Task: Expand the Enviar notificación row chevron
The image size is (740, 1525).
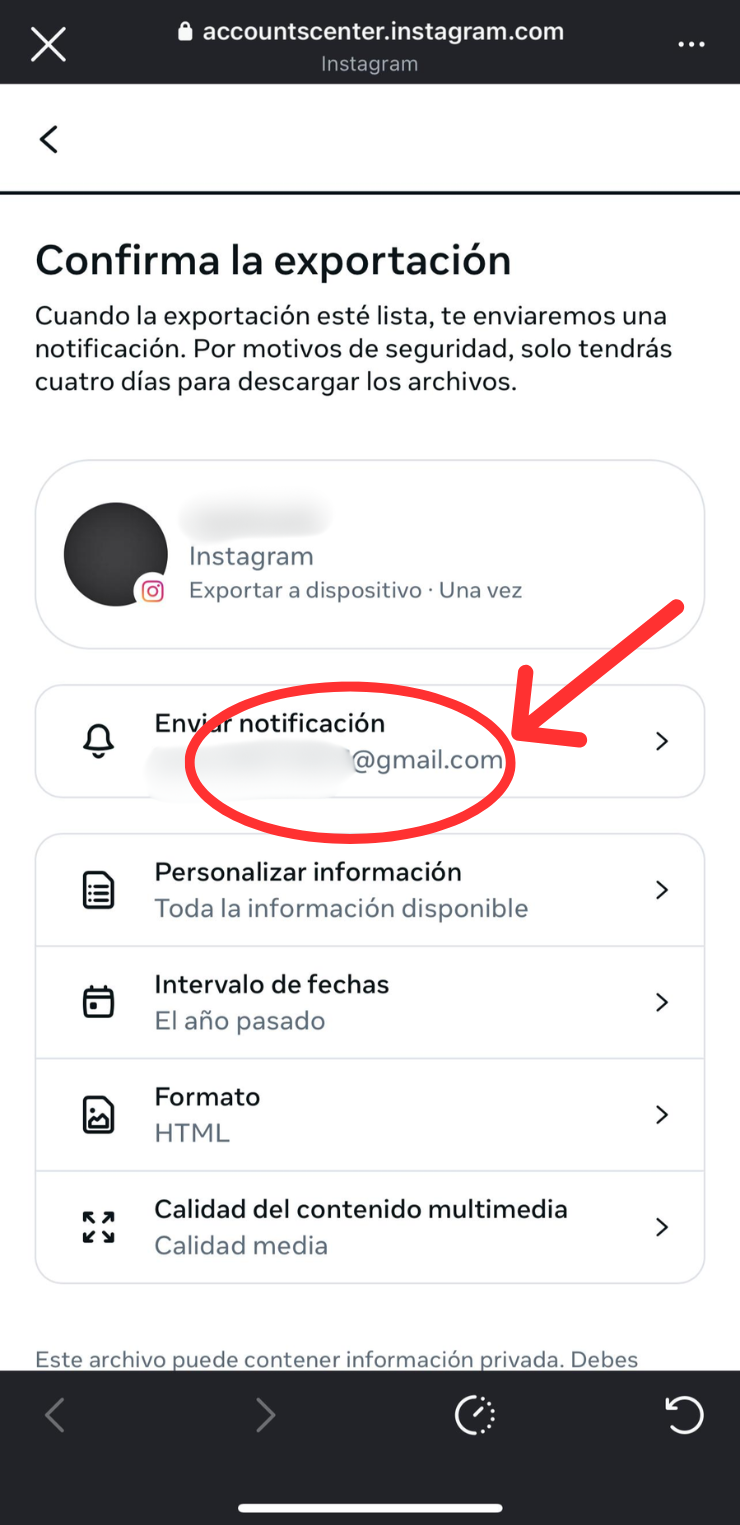Action: (661, 740)
